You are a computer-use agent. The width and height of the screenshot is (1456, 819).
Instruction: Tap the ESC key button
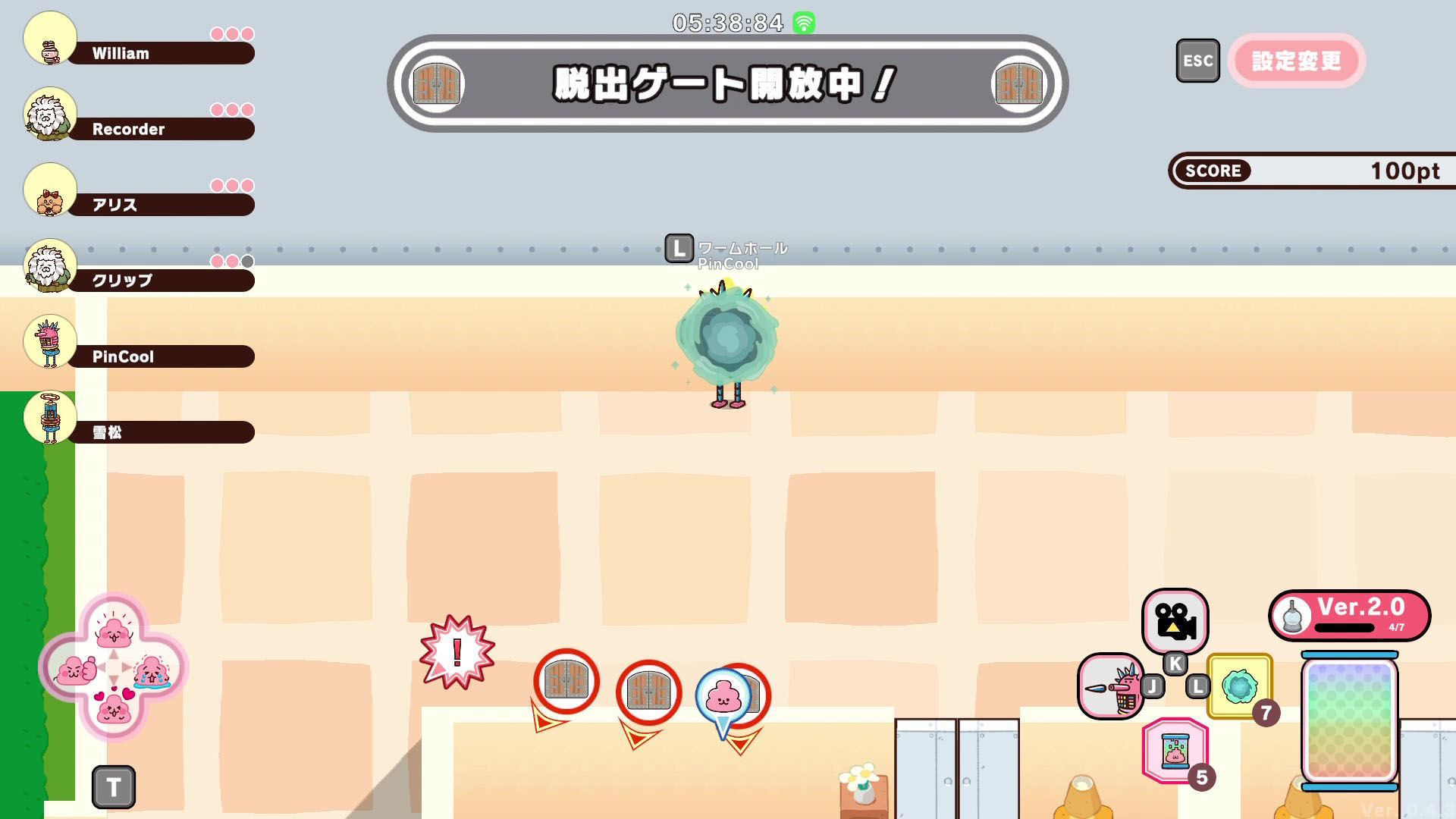pyautogui.click(x=1197, y=61)
